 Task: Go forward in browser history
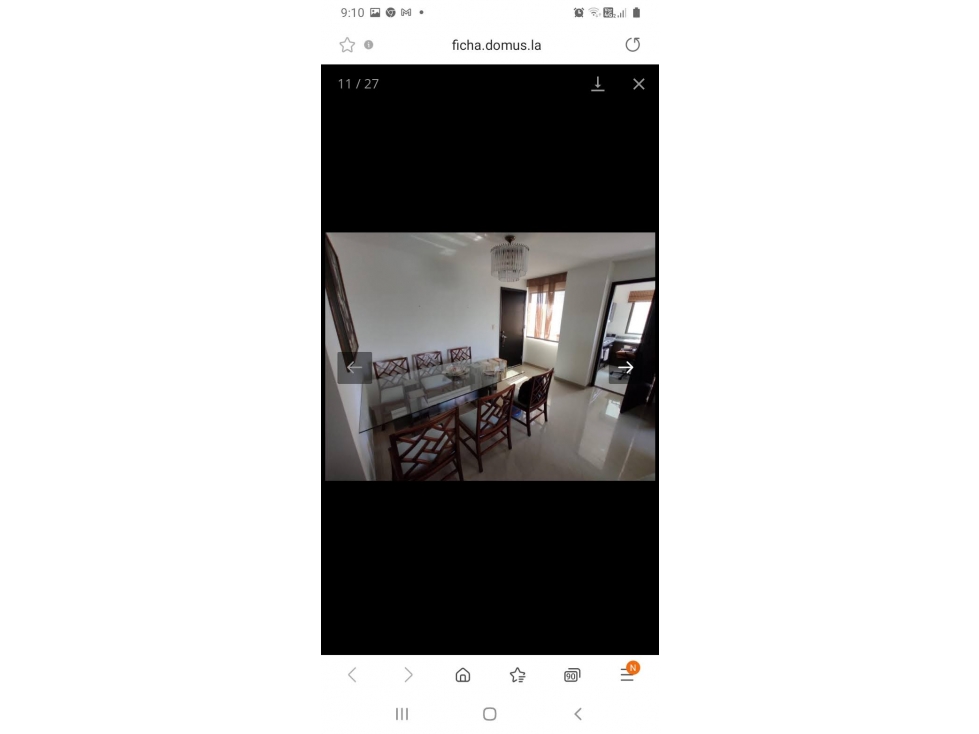click(x=408, y=675)
